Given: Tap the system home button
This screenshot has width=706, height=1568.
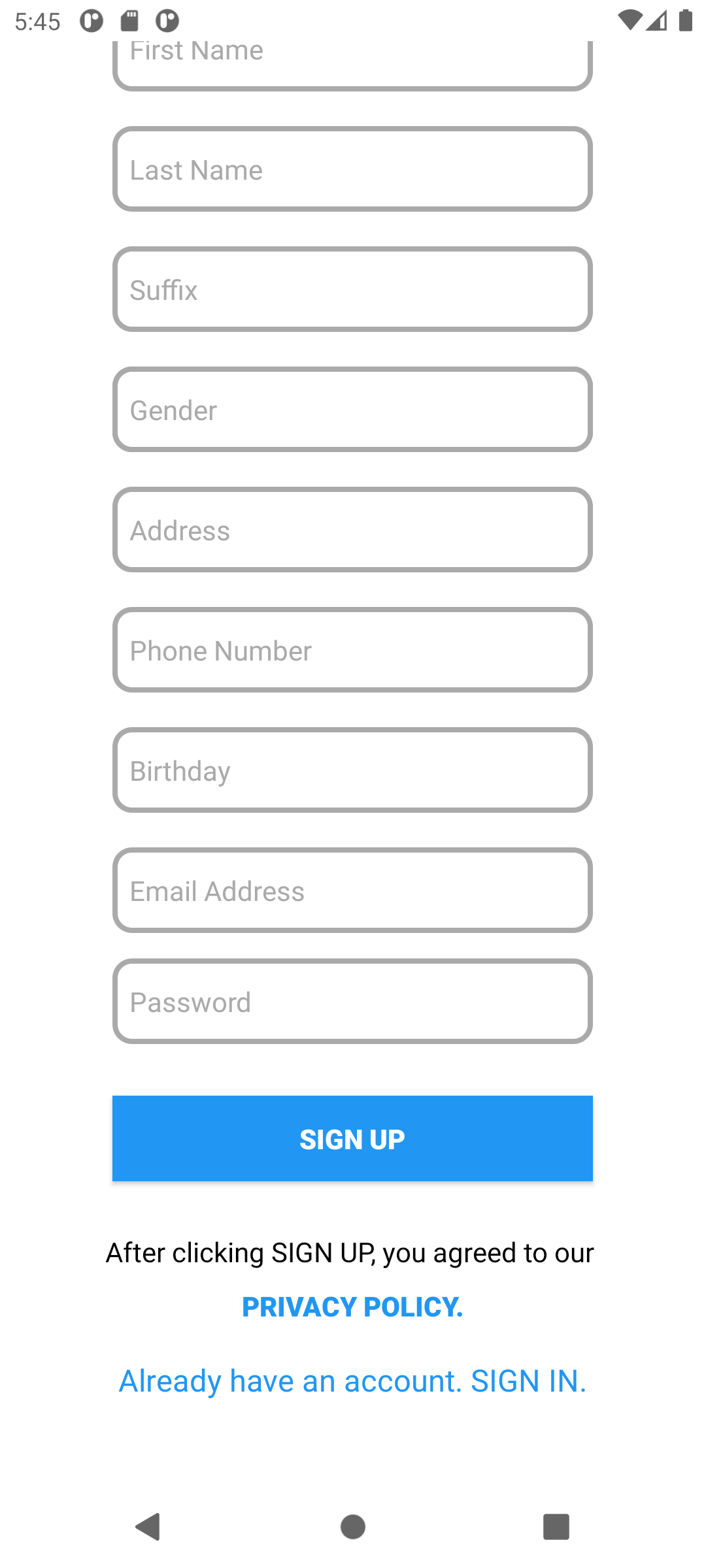Looking at the screenshot, I should (353, 1527).
